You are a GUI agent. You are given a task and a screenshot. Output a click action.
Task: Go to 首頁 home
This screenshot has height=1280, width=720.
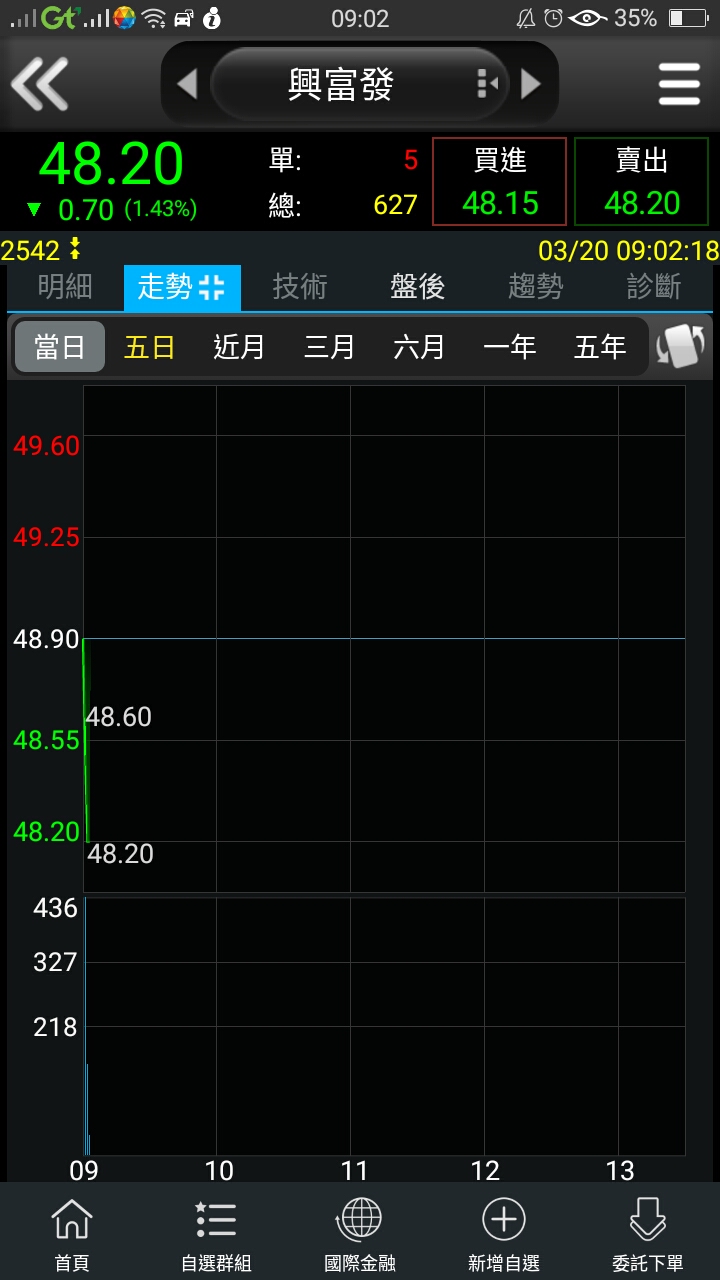click(x=71, y=1234)
